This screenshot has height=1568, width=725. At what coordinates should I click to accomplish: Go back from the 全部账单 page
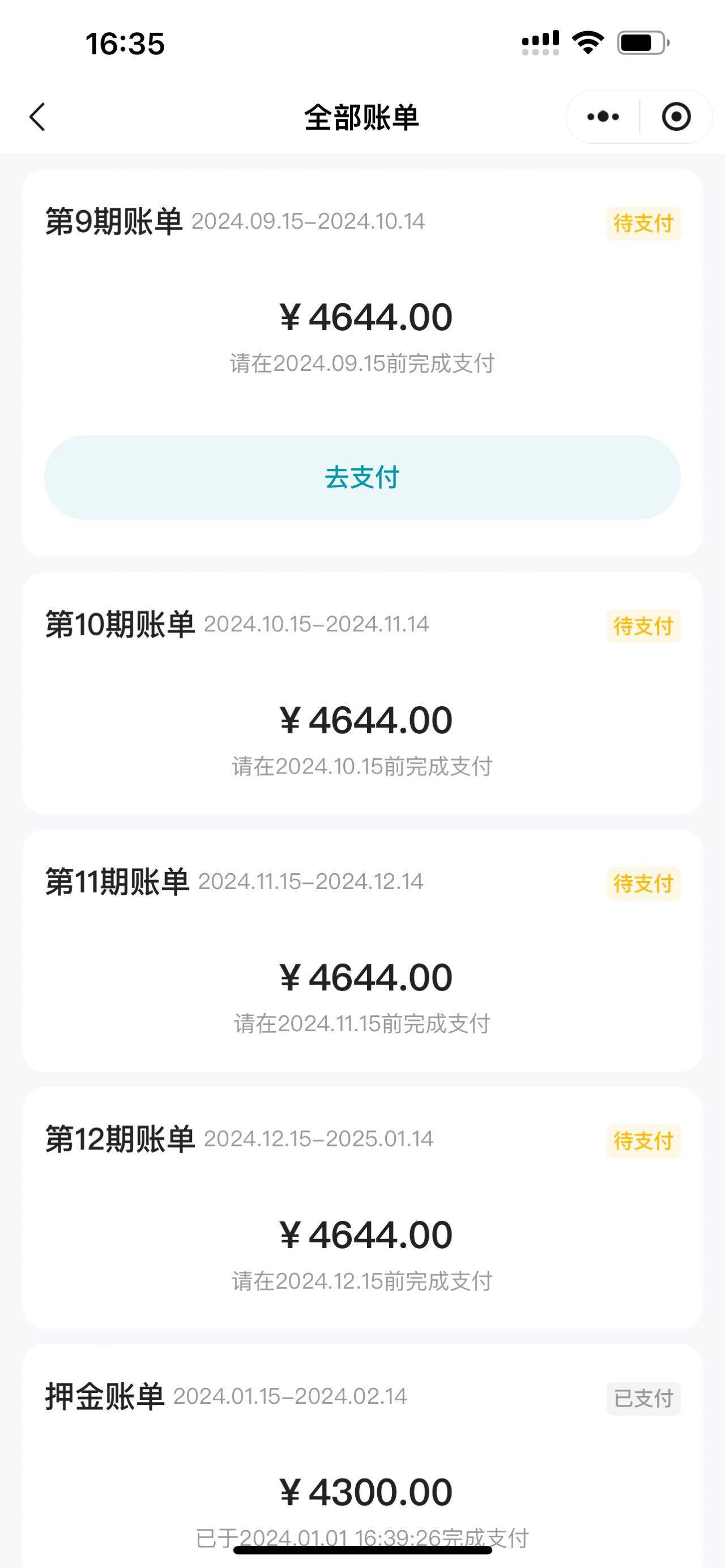pos(38,117)
